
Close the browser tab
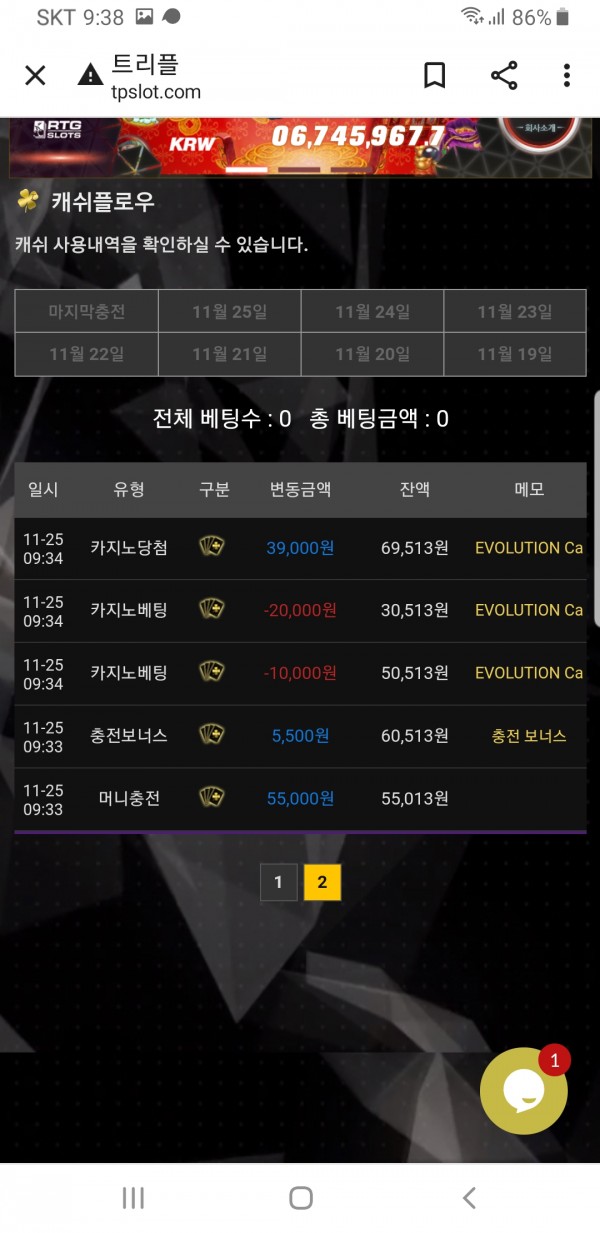pos(35,75)
